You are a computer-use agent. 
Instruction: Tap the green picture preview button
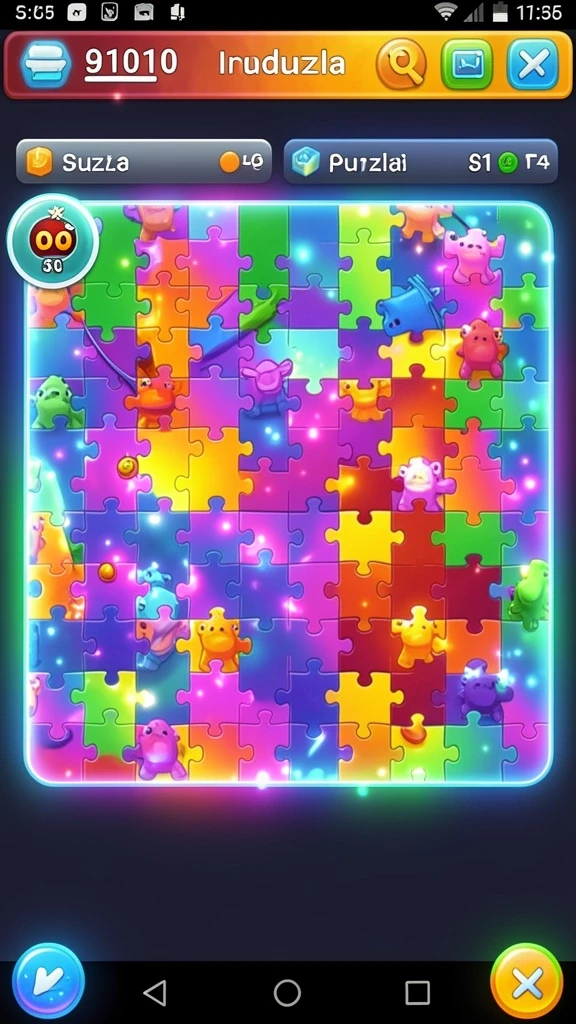[x=467, y=64]
